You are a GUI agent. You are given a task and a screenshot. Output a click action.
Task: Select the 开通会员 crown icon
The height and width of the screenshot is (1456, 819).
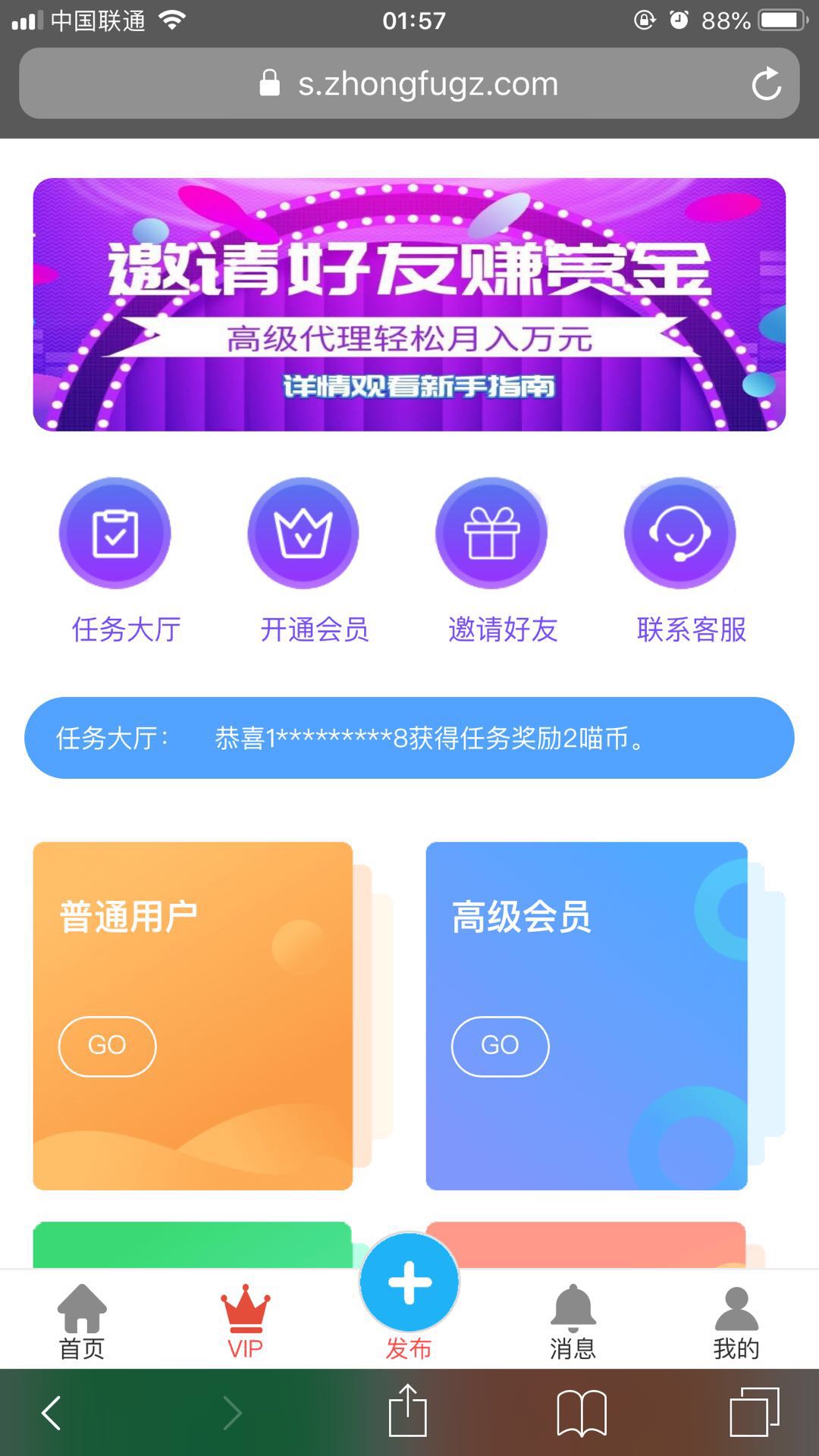303,533
